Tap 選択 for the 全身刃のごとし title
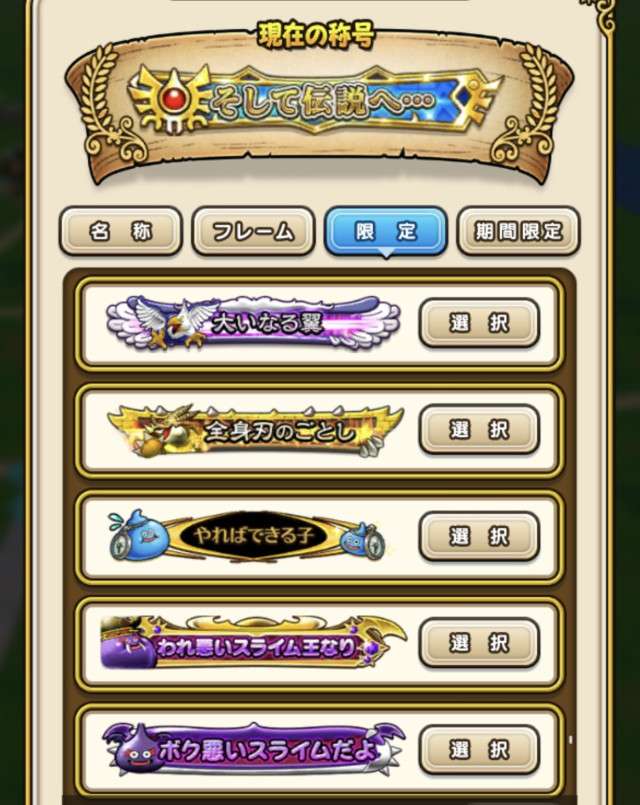Image resolution: width=640 pixels, height=805 pixels. (x=479, y=430)
